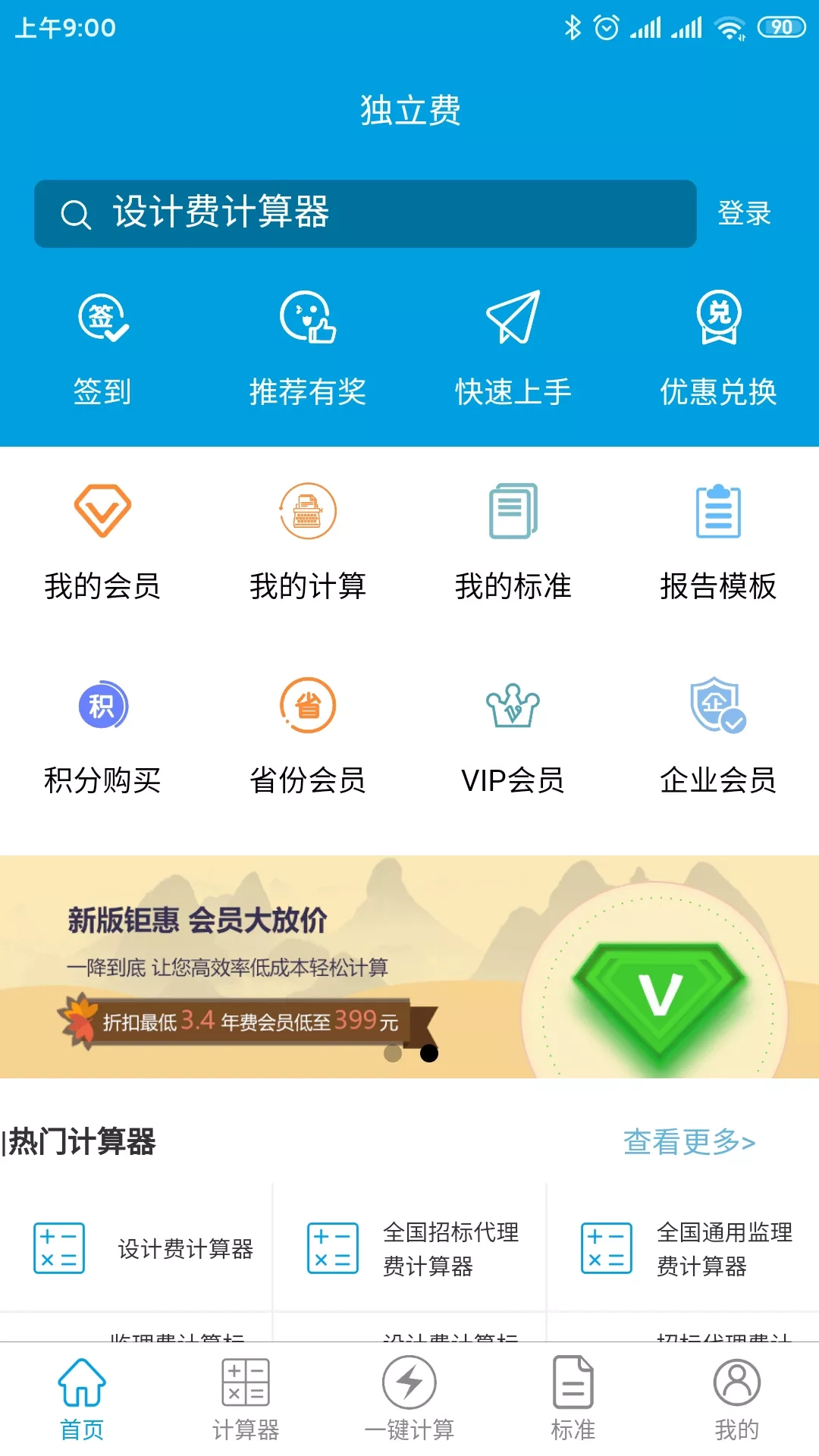
Task: Tap the 登录 login button
Action: pyautogui.click(x=744, y=213)
